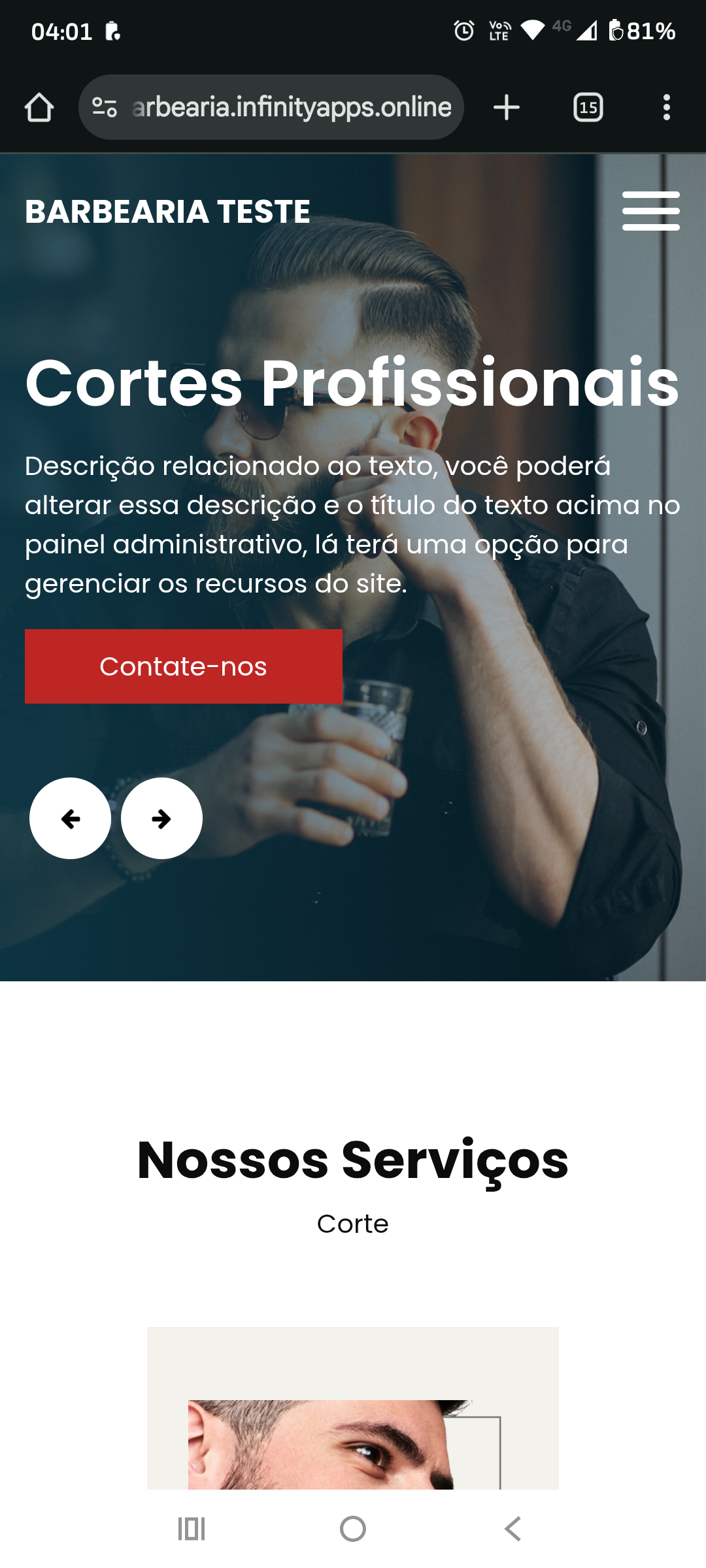Open a new browser tab with plus icon
Screen dimensions: 706x1568
pos(507,106)
